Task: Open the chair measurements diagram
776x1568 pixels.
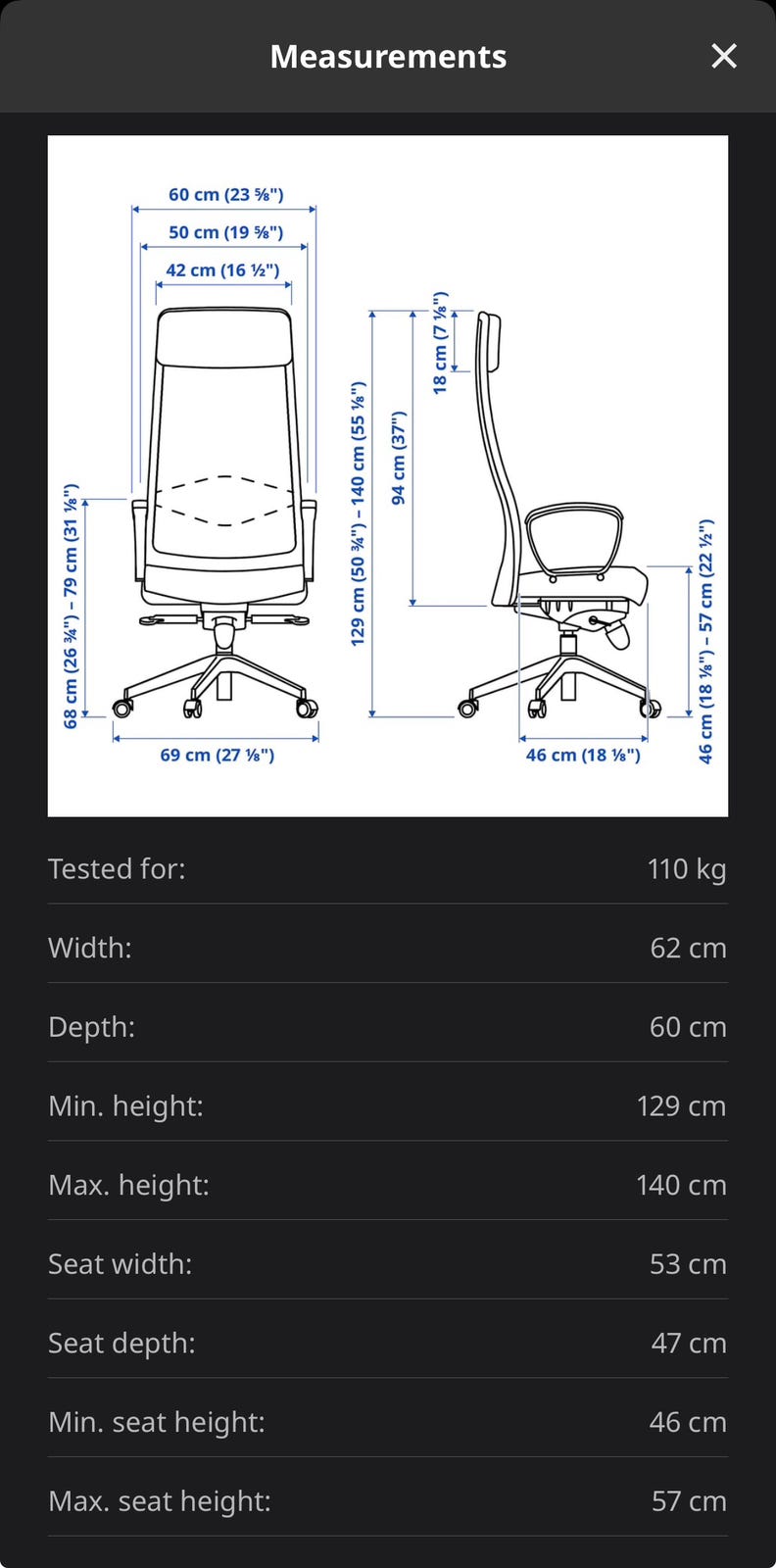Action: [388, 475]
